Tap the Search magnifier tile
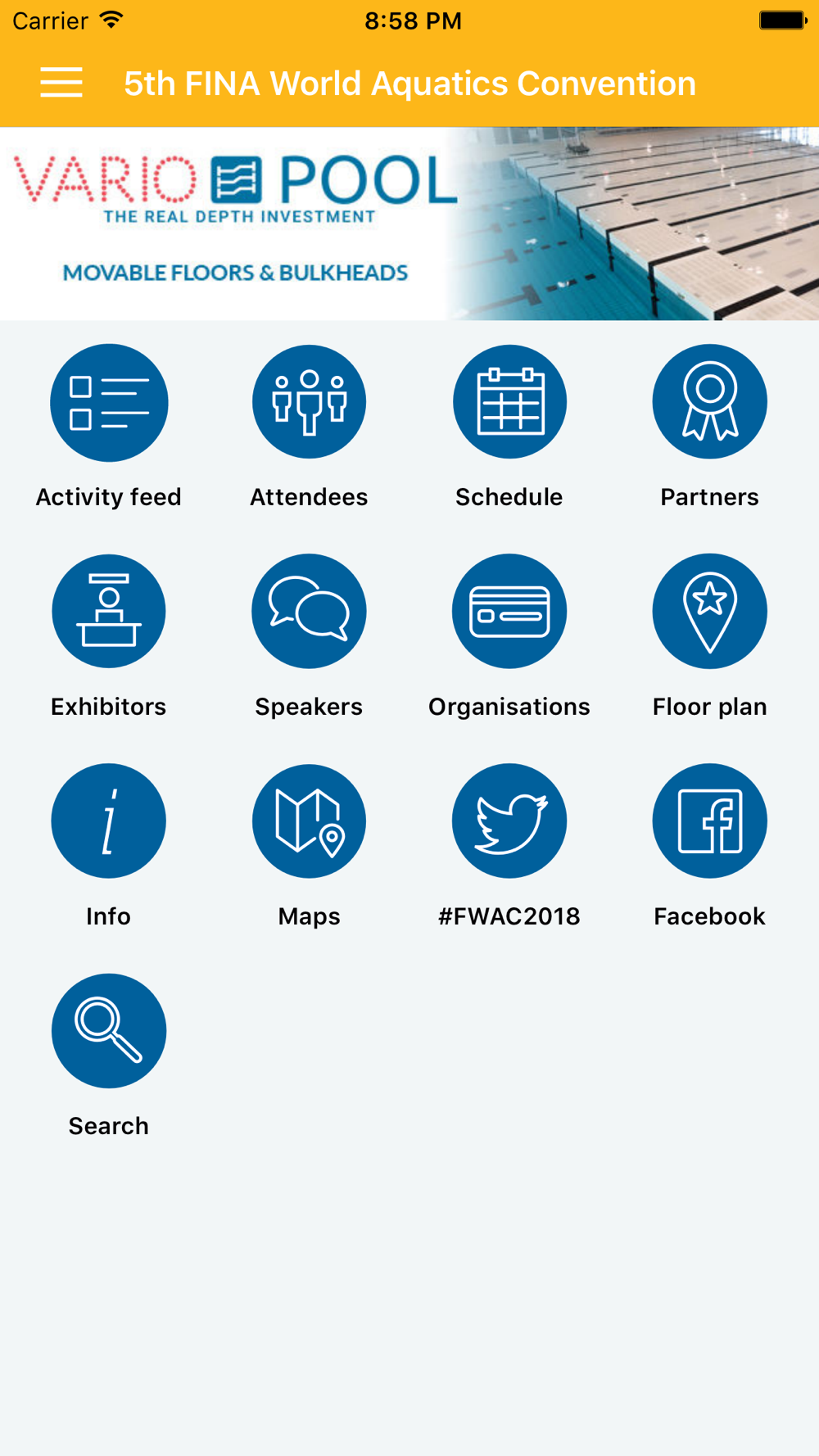 pyautogui.click(x=109, y=1031)
